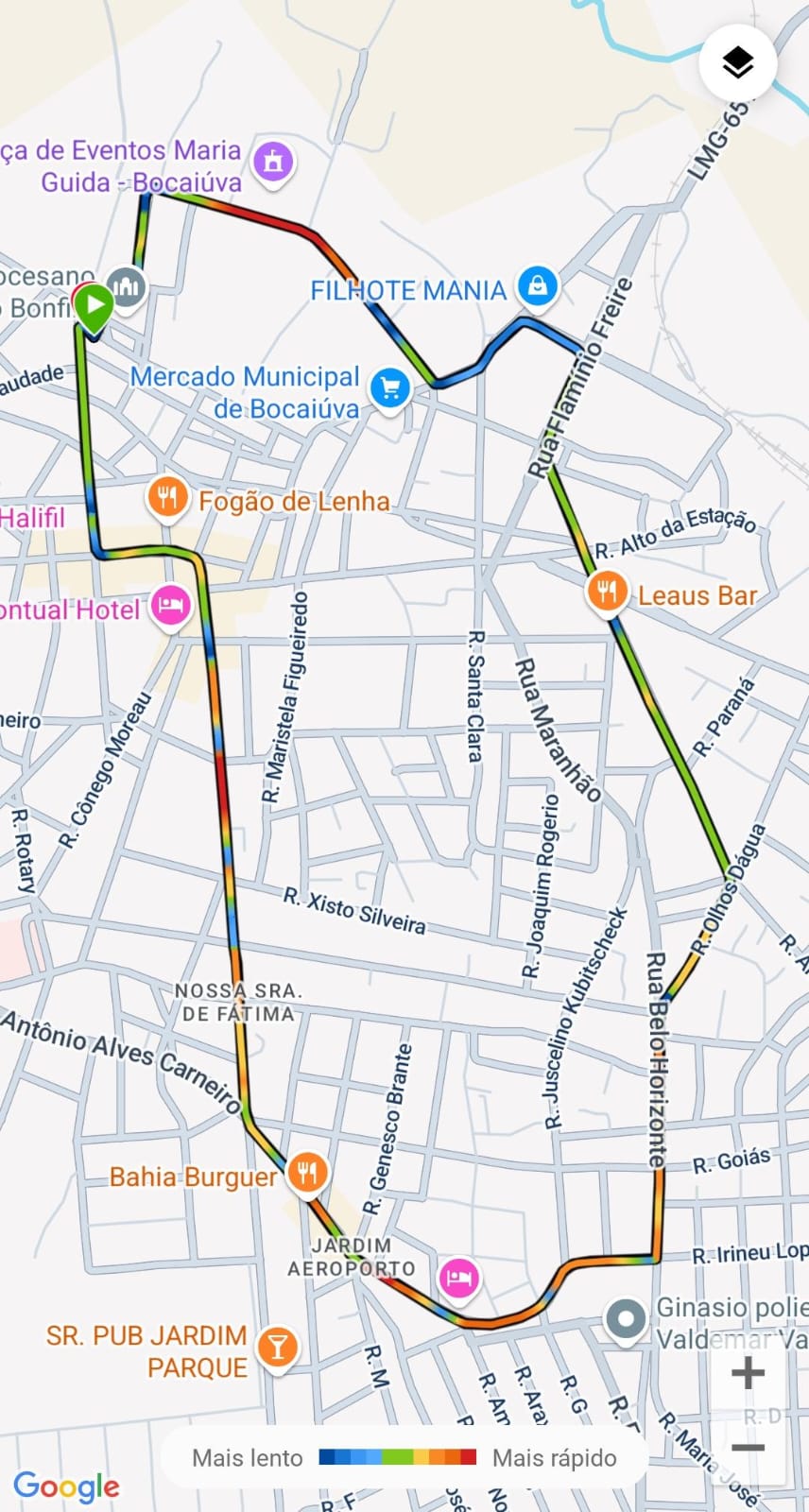
Task: Open the Google logo link
Action: click(x=66, y=1486)
